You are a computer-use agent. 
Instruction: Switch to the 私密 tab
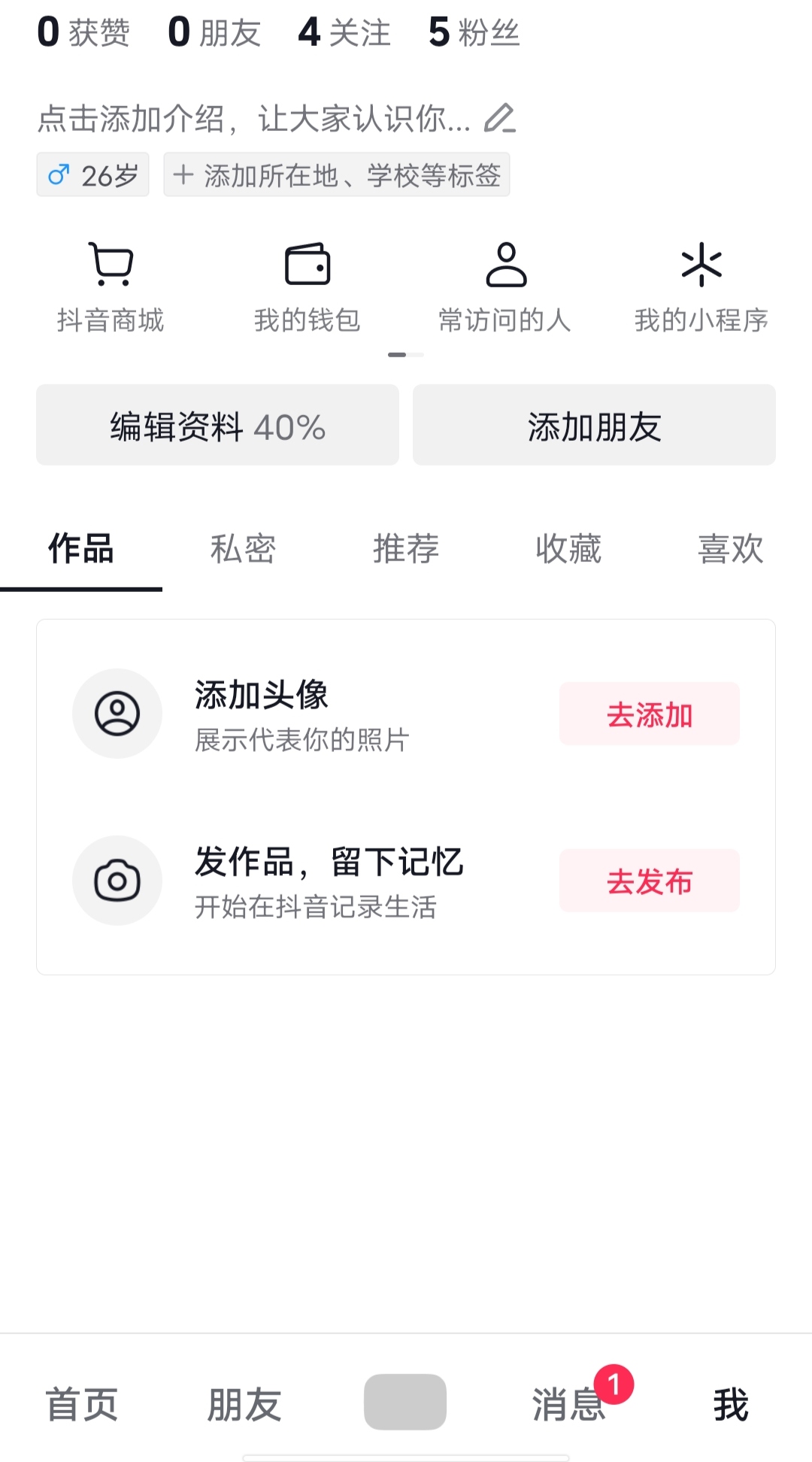point(243,549)
